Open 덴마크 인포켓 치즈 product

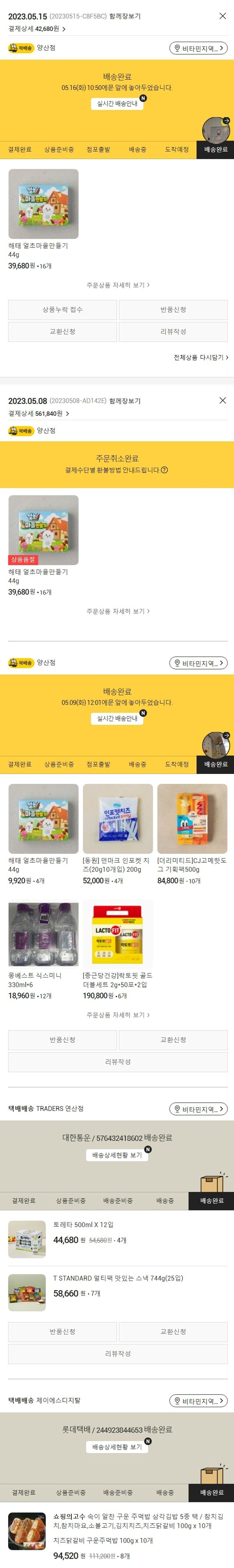point(118,819)
